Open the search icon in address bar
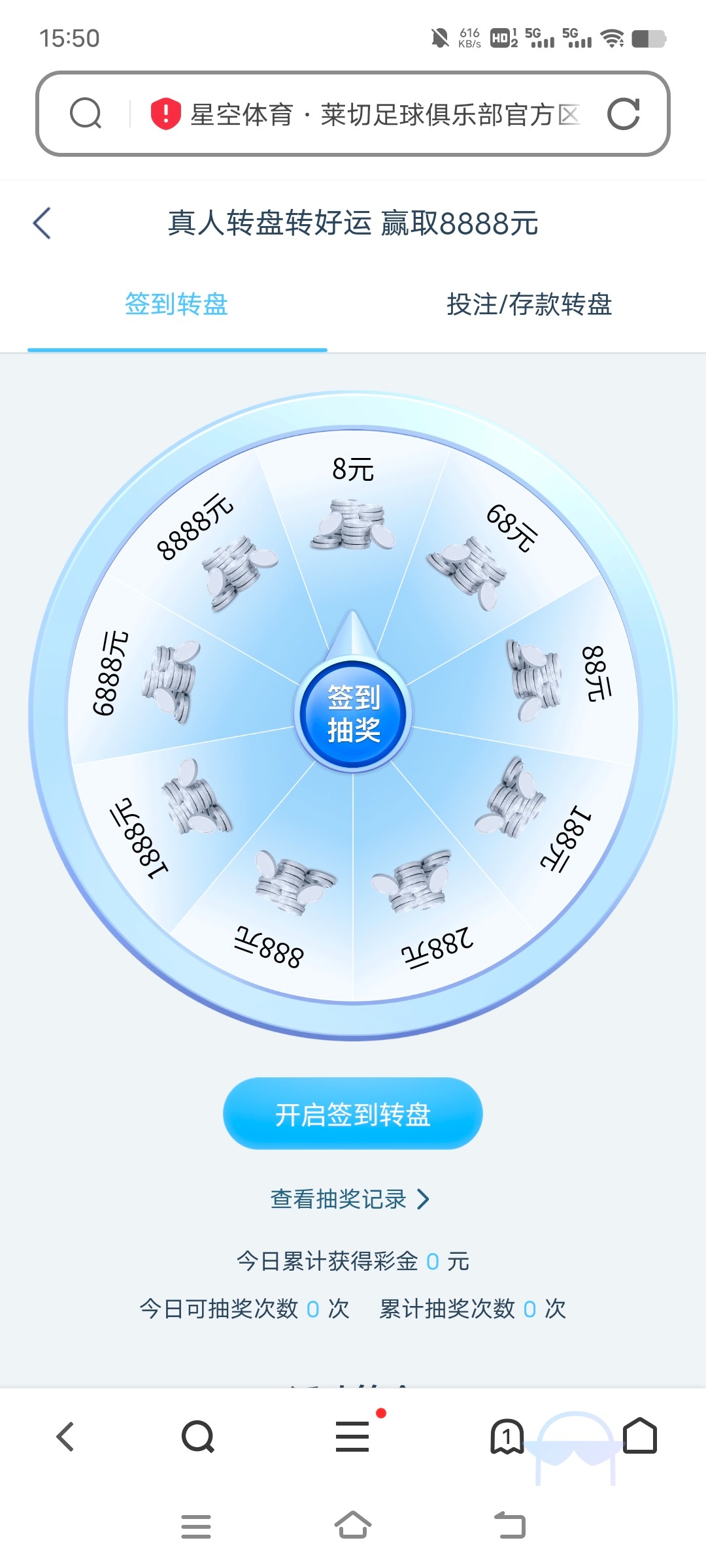The height and width of the screenshot is (1568, 706). click(86, 114)
